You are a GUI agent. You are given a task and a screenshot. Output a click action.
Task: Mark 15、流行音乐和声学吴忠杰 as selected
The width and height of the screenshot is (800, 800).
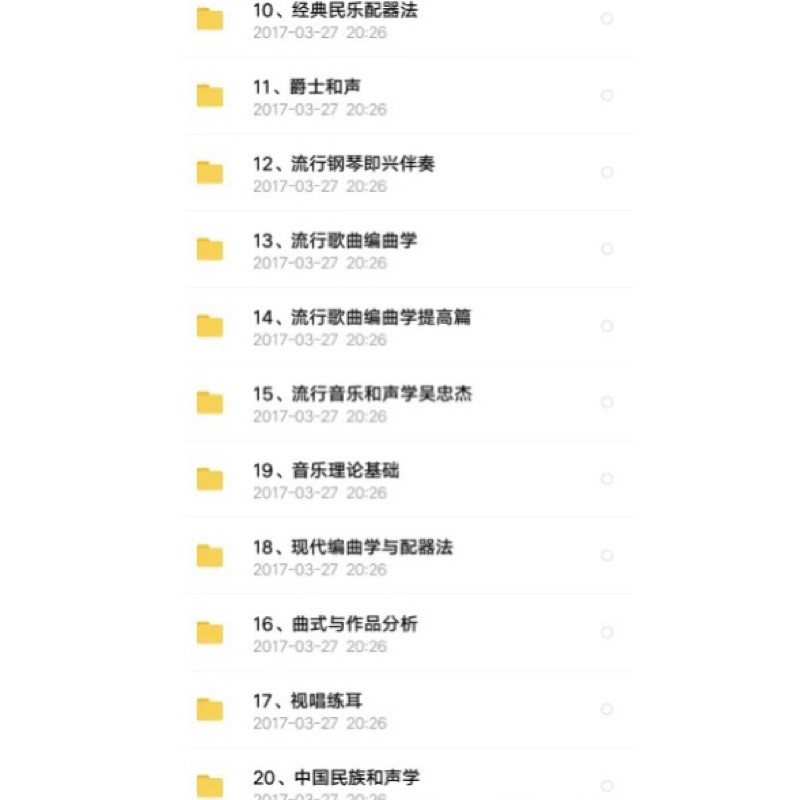coord(607,402)
